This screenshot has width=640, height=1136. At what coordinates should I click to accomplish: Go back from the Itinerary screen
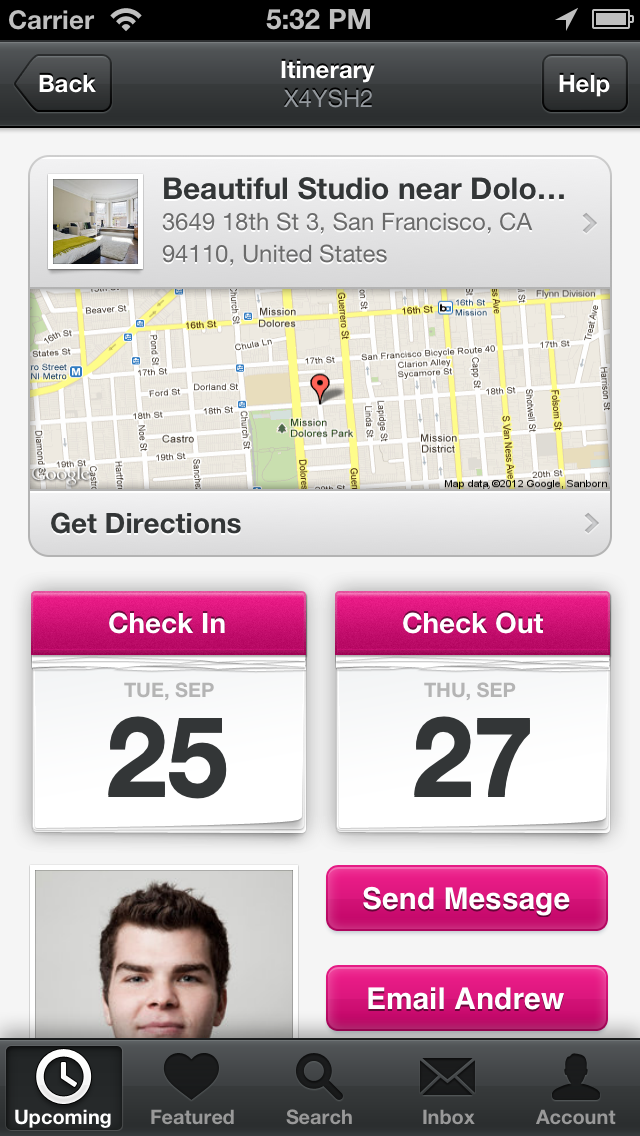coord(63,84)
